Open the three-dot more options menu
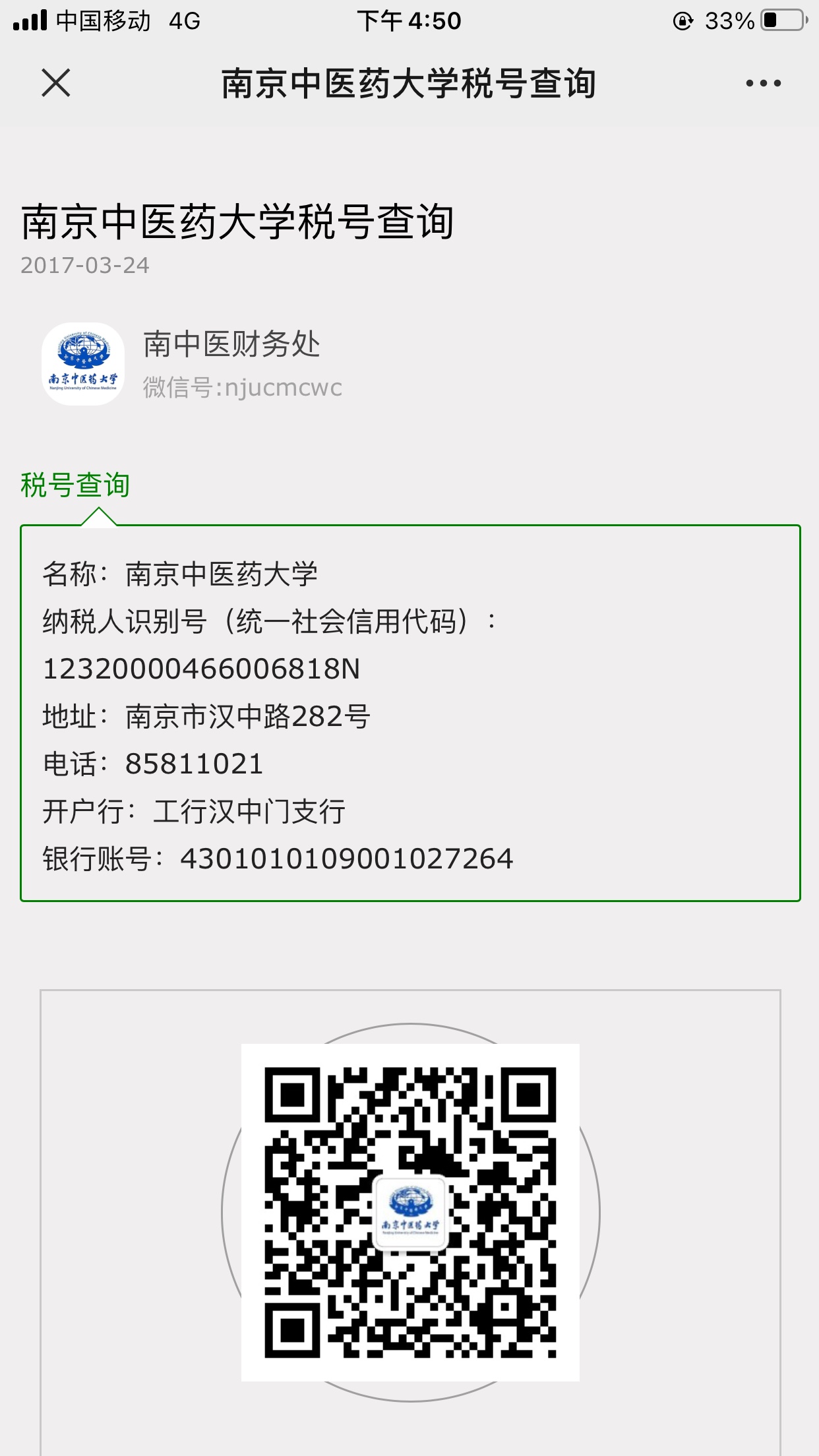819x1456 pixels. pyautogui.click(x=763, y=83)
